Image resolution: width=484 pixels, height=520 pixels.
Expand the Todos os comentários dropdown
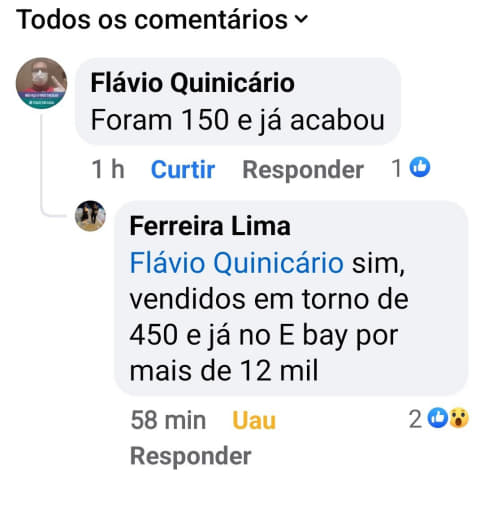click(x=162, y=19)
